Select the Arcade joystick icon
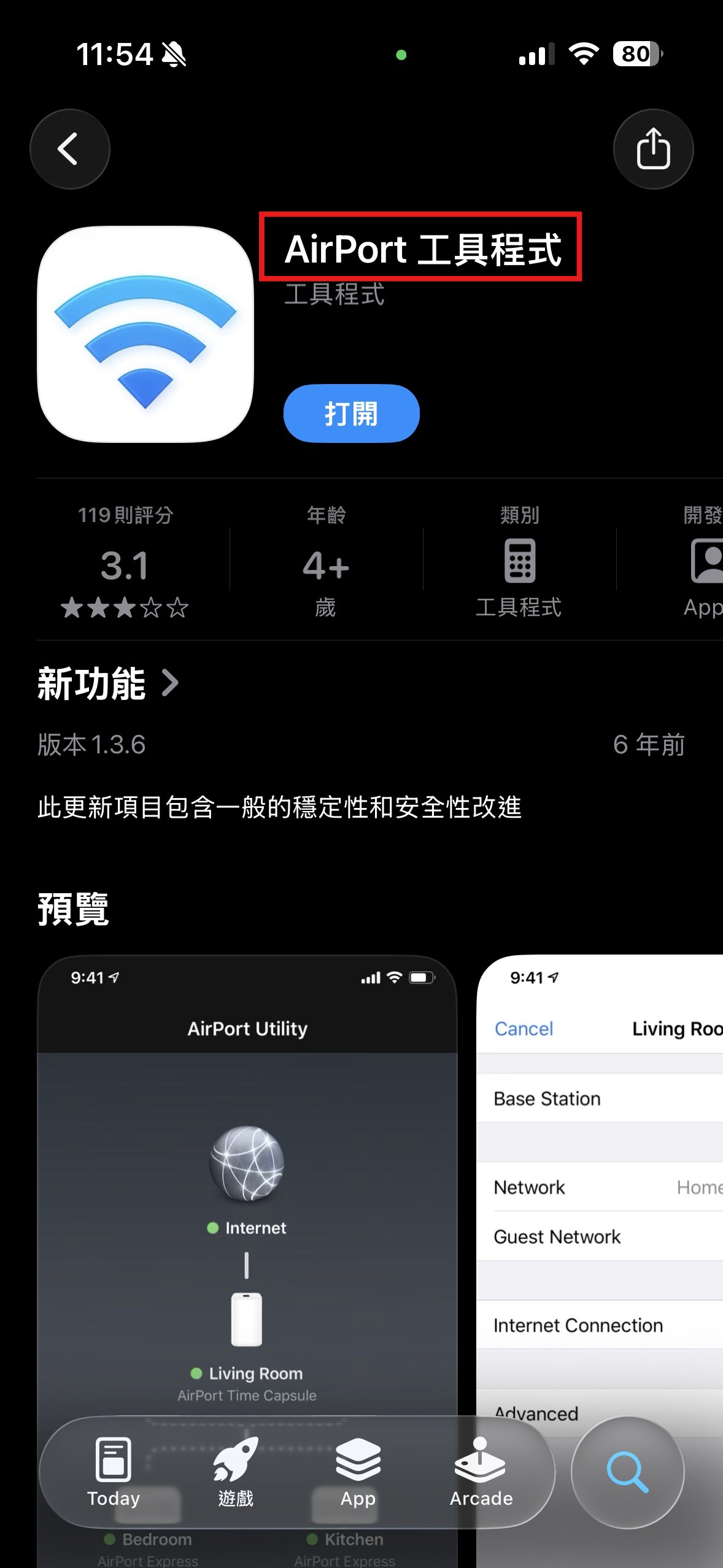This screenshot has width=723, height=1568. tap(481, 1466)
